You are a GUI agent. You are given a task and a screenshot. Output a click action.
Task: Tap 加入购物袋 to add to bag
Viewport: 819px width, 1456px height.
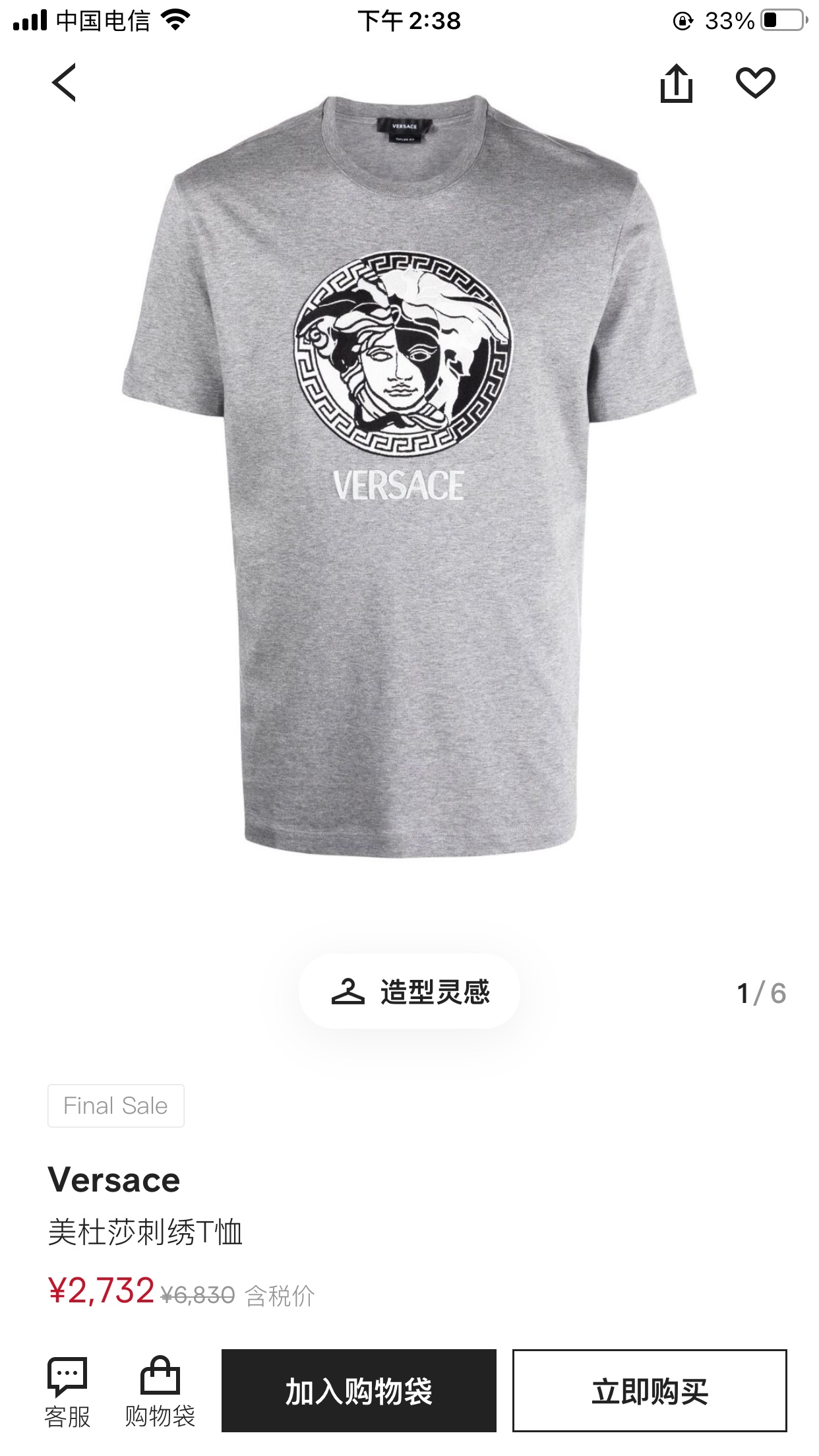click(359, 1391)
